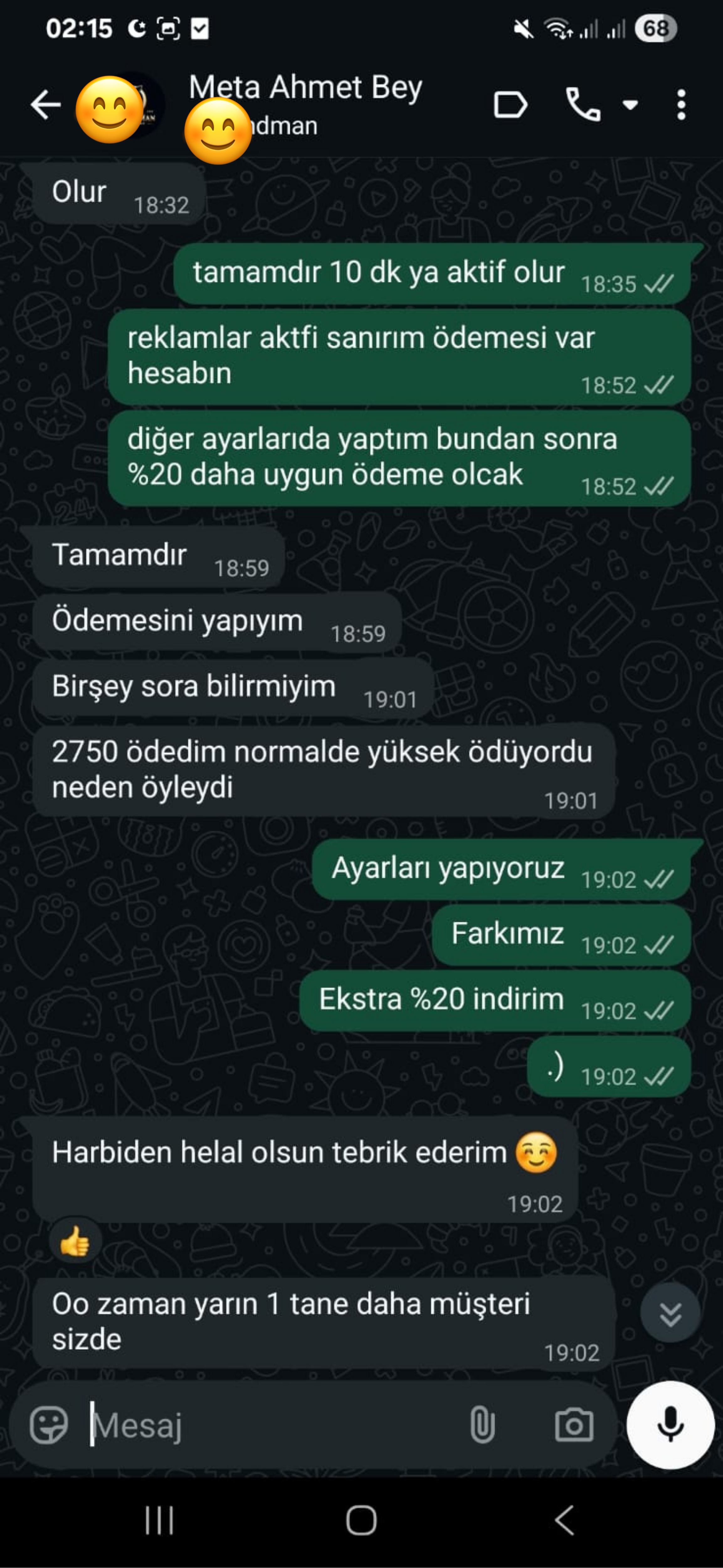The height and width of the screenshot is (1568, 723).
Task: Open recent apps from the navigation bar
Action: click(x=160, y=1521)
